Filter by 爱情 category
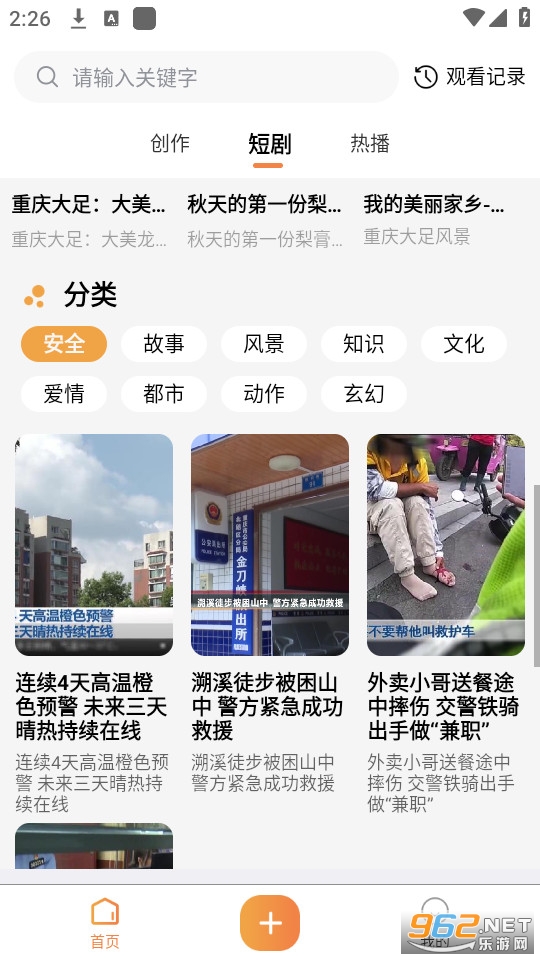 pos(64,394)
